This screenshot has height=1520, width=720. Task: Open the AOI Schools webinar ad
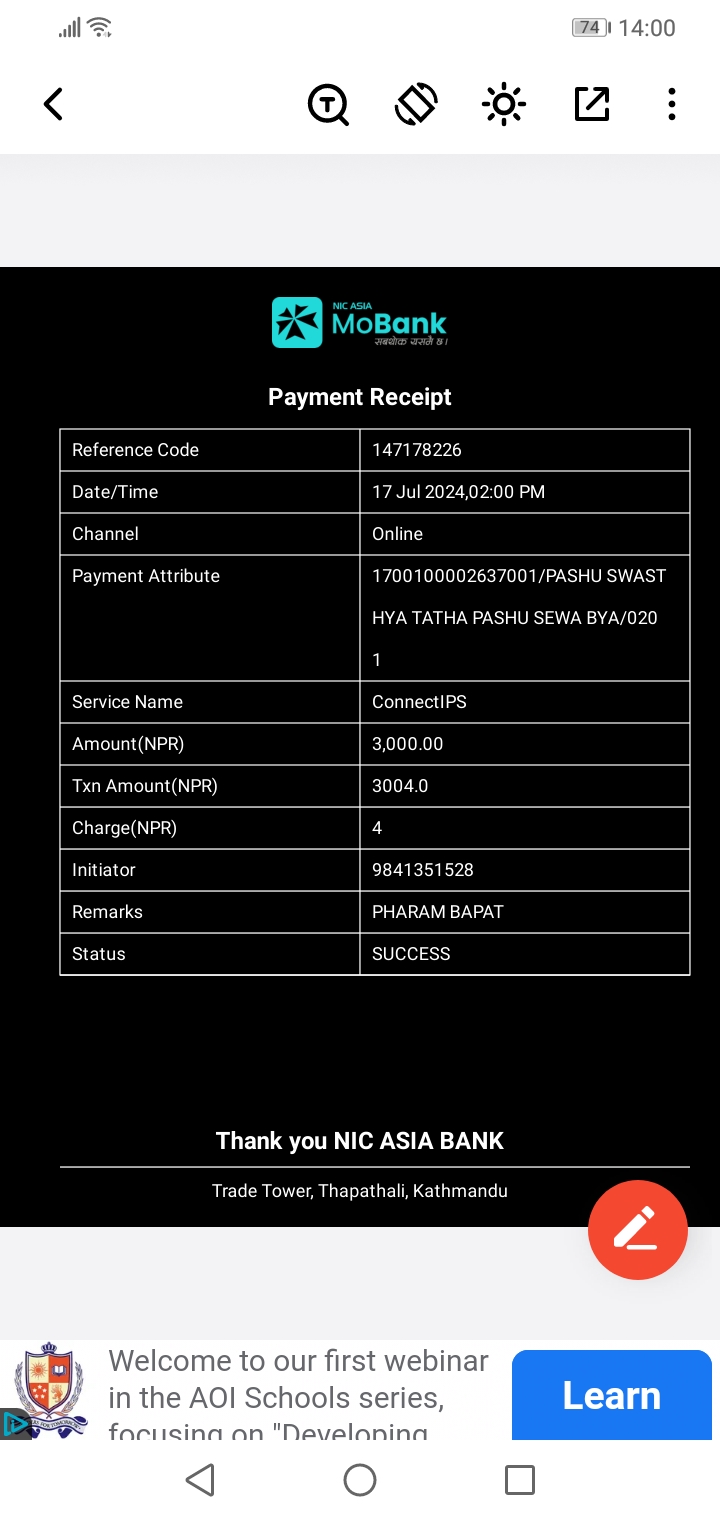pos(298,1395)
